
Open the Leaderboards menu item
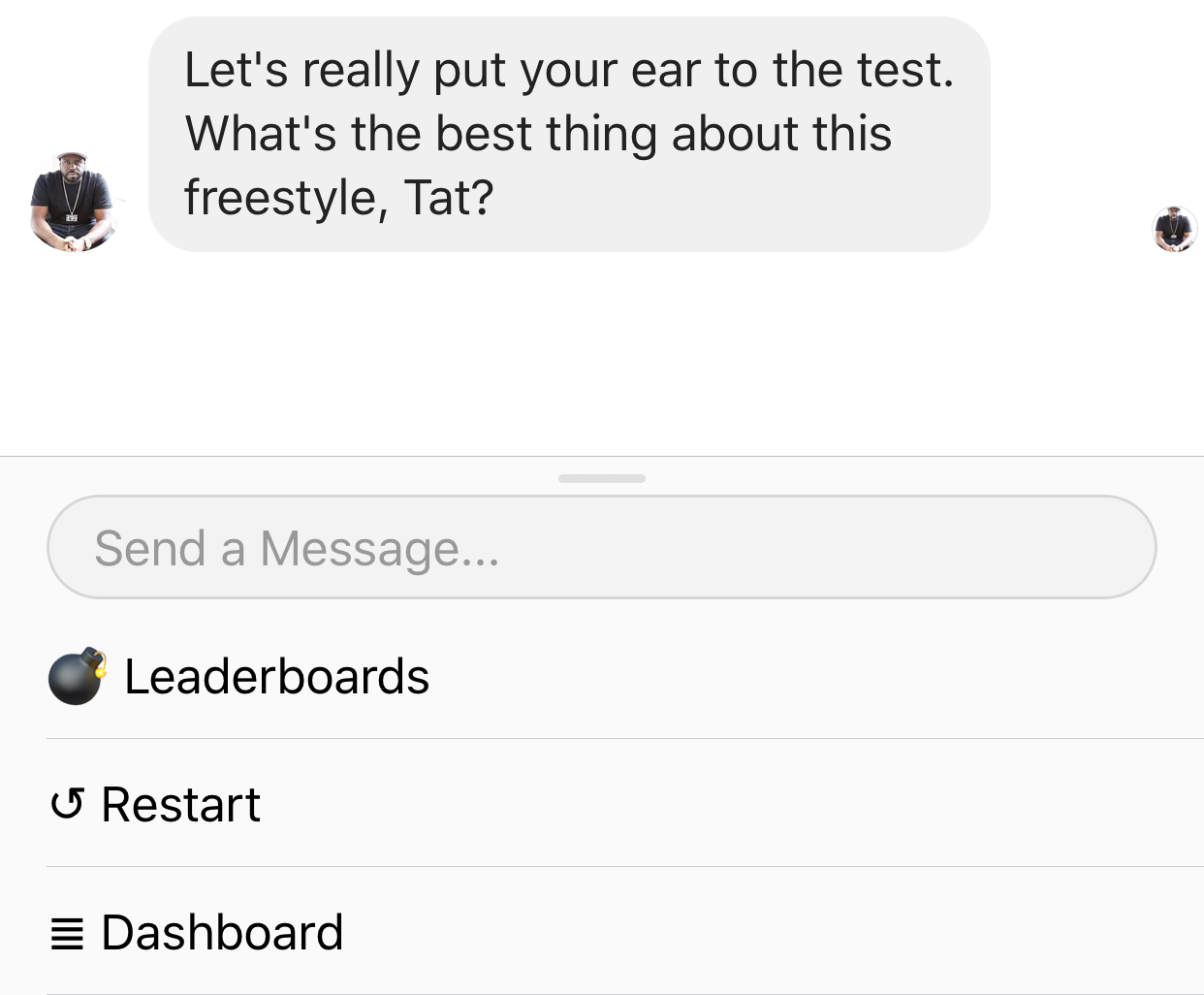[x=277, y=677]
